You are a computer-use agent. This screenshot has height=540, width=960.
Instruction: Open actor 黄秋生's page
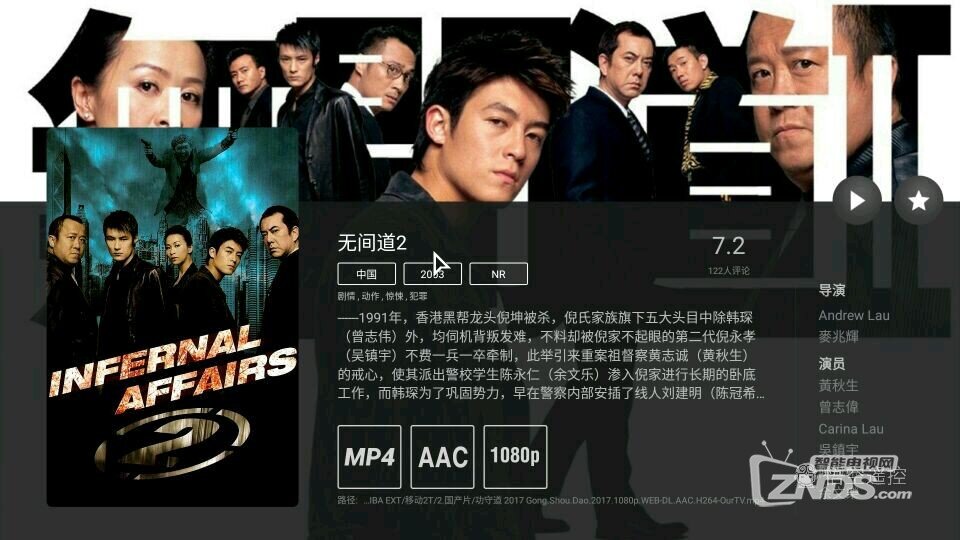pyautogui.click(x=839, y=384)
